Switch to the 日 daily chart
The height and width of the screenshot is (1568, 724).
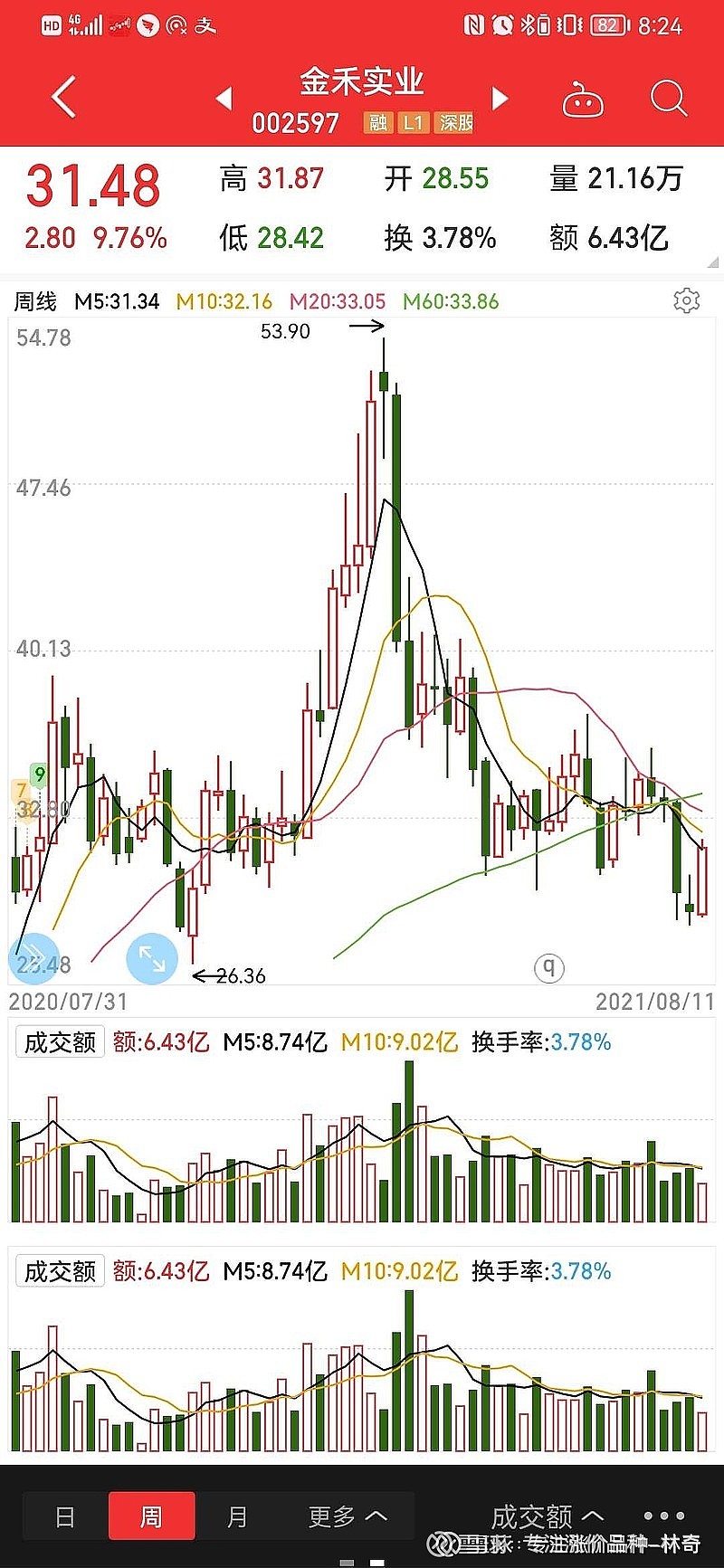65,1516
